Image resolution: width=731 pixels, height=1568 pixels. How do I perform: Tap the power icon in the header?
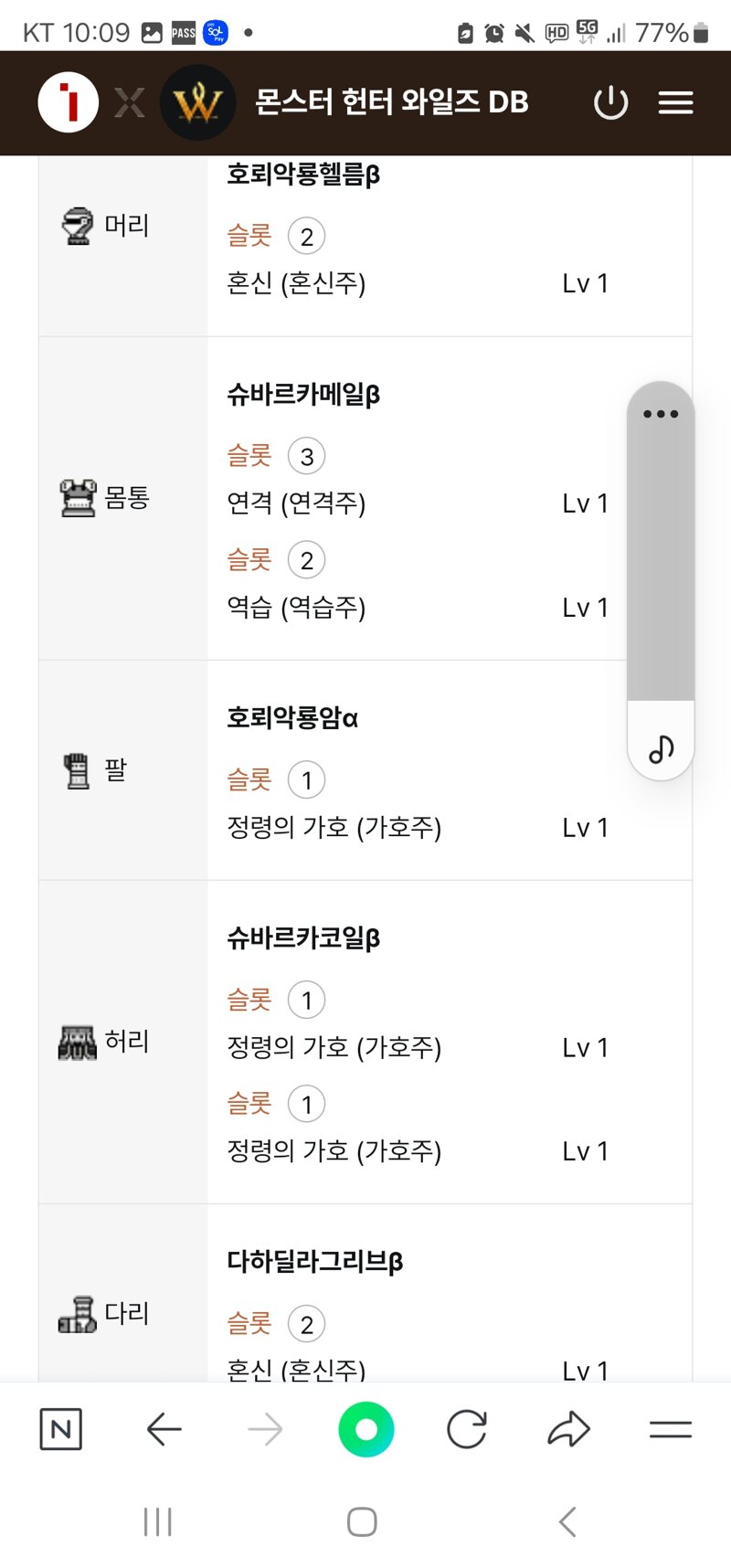click(610, 103)
